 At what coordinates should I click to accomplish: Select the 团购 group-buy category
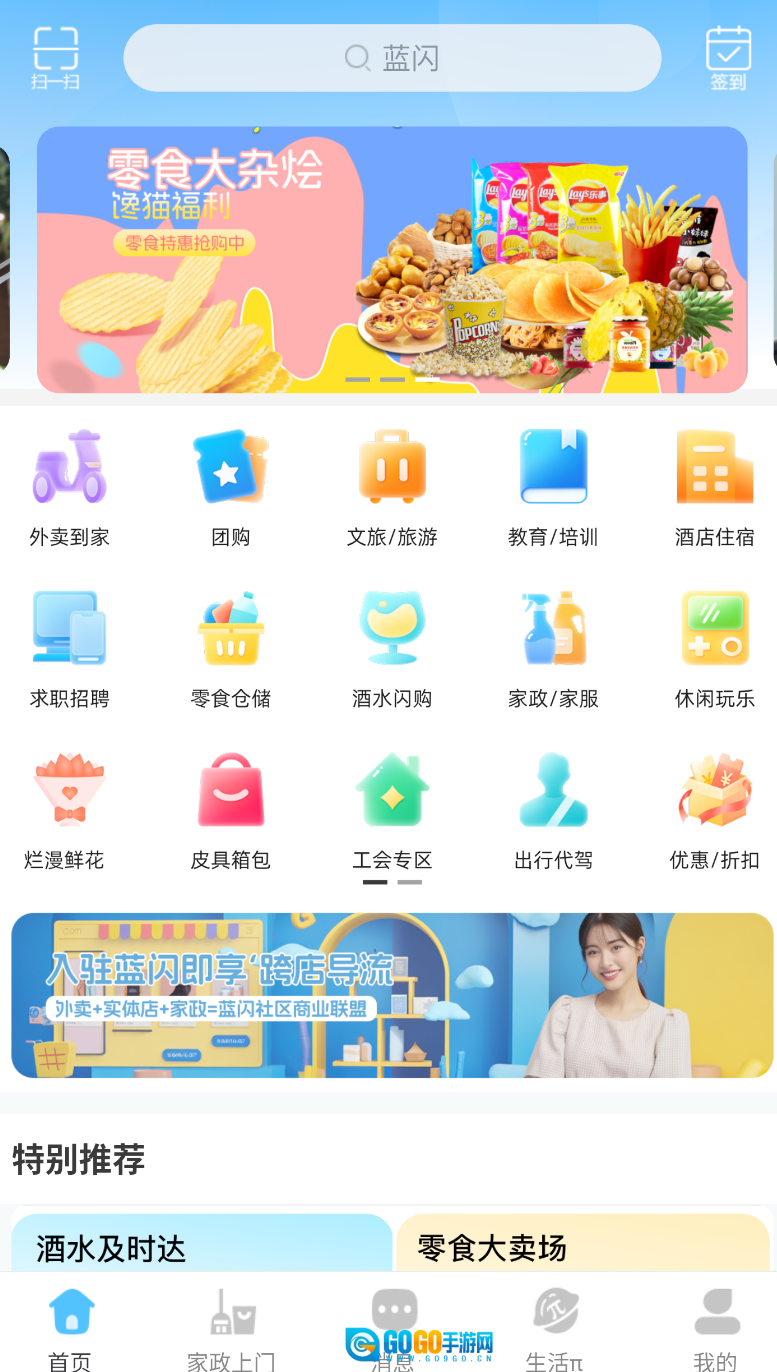click(231, 487)
